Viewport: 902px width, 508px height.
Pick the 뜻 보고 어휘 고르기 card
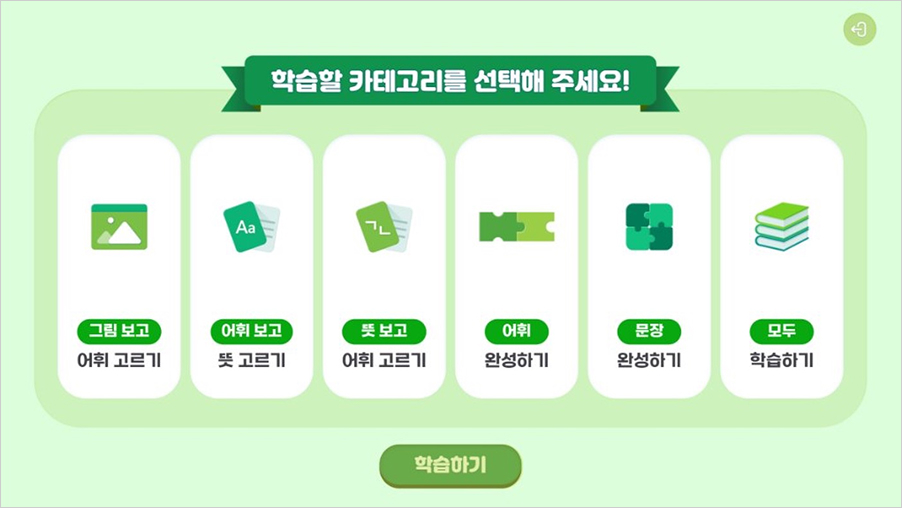384,267
